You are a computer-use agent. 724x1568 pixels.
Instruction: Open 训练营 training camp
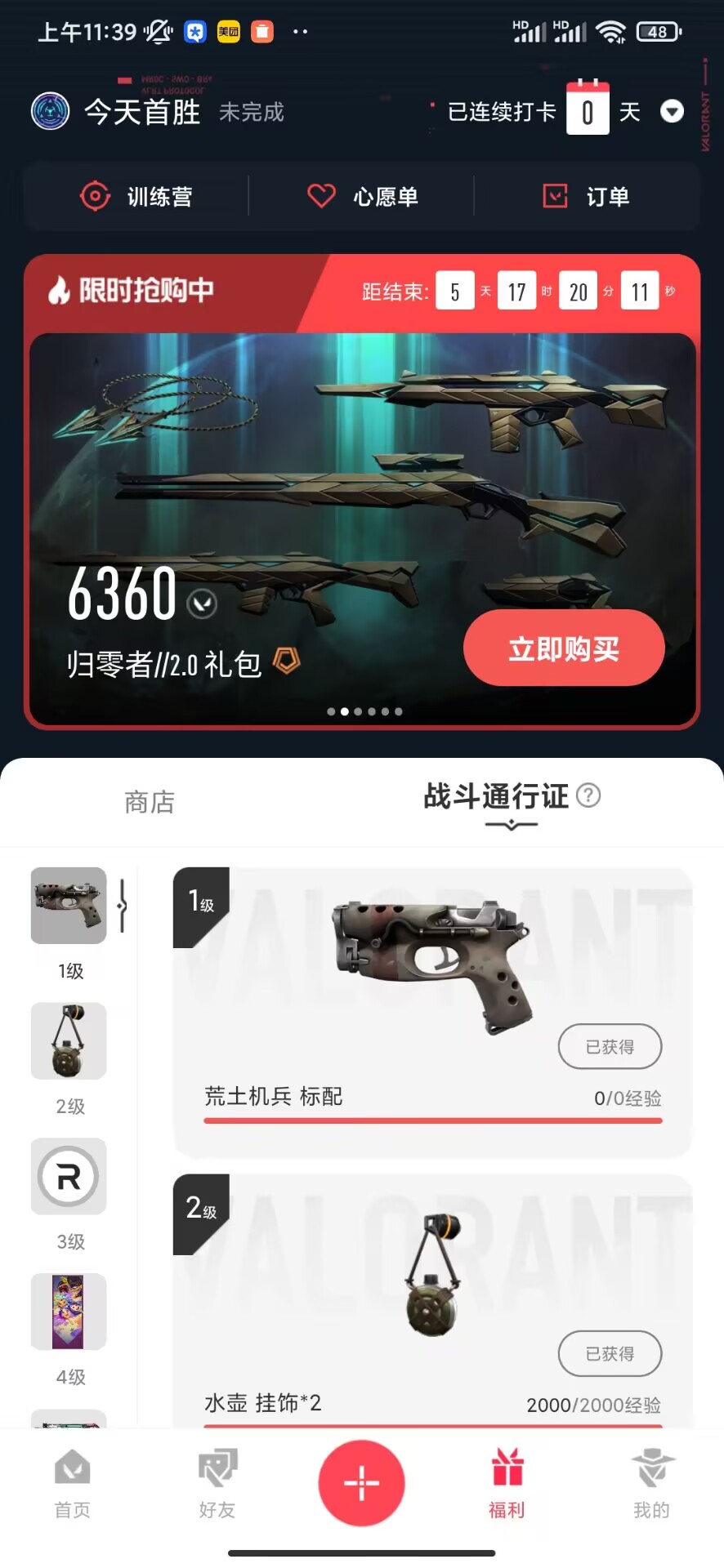coord(136,197)
